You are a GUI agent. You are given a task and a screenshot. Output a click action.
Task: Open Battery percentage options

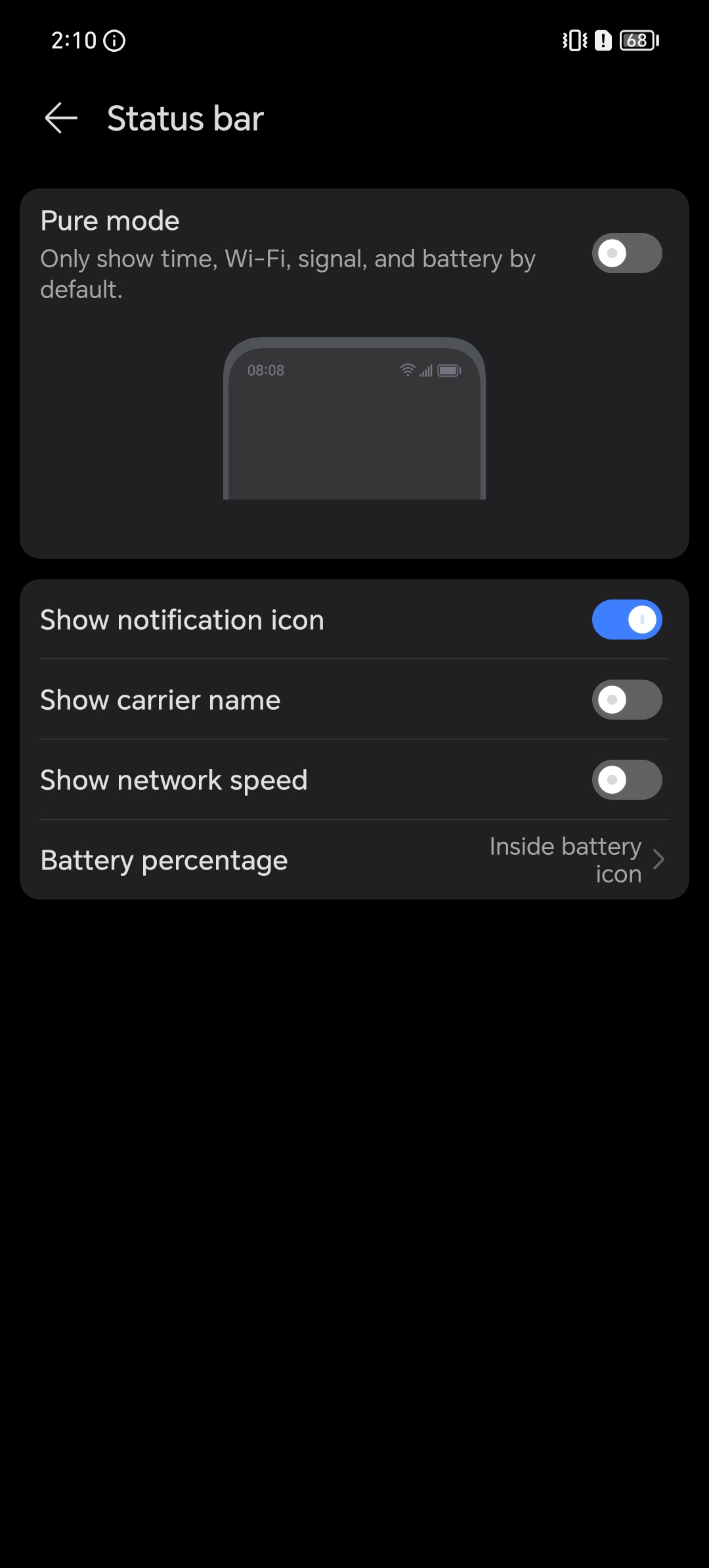tap(354, 860)
